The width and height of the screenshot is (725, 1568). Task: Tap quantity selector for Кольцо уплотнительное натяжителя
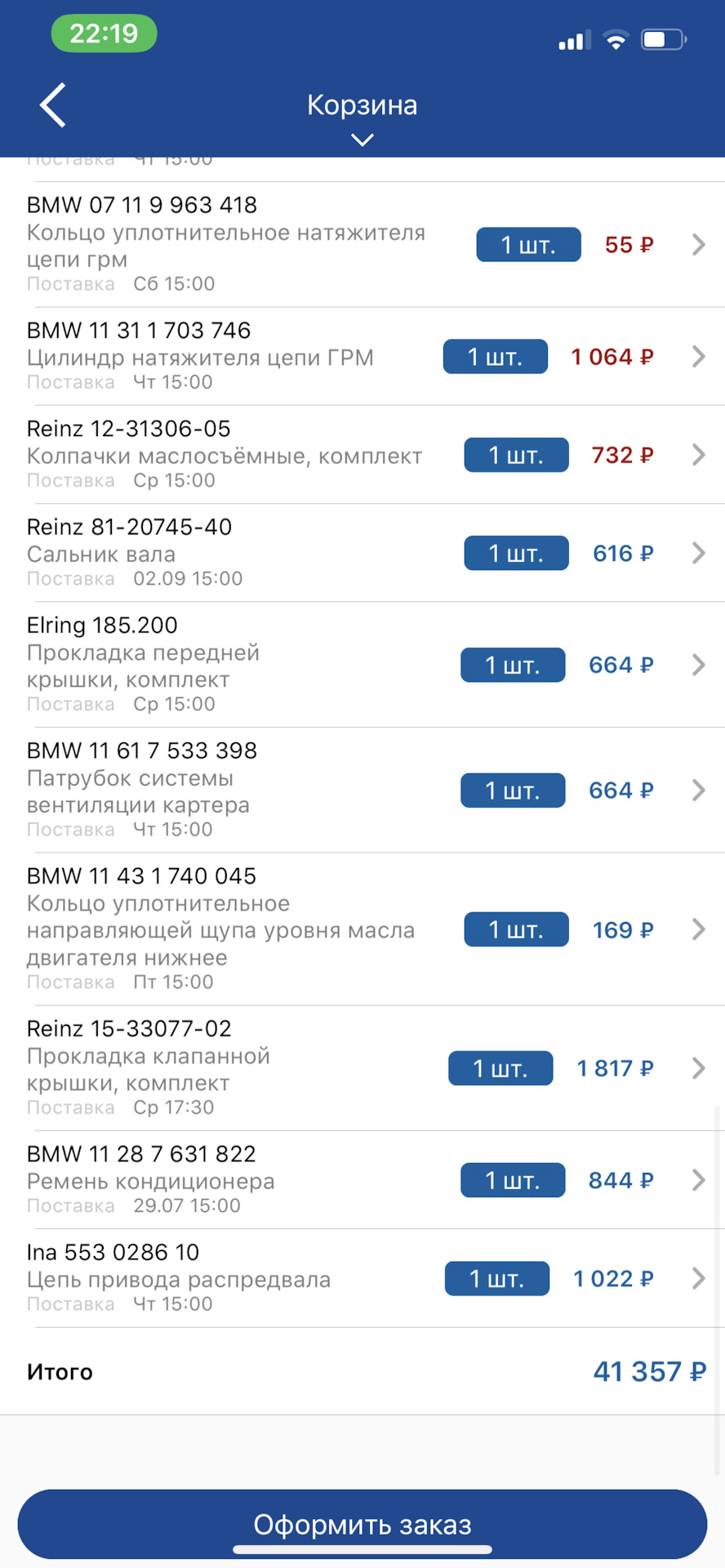tap(528, 244)
